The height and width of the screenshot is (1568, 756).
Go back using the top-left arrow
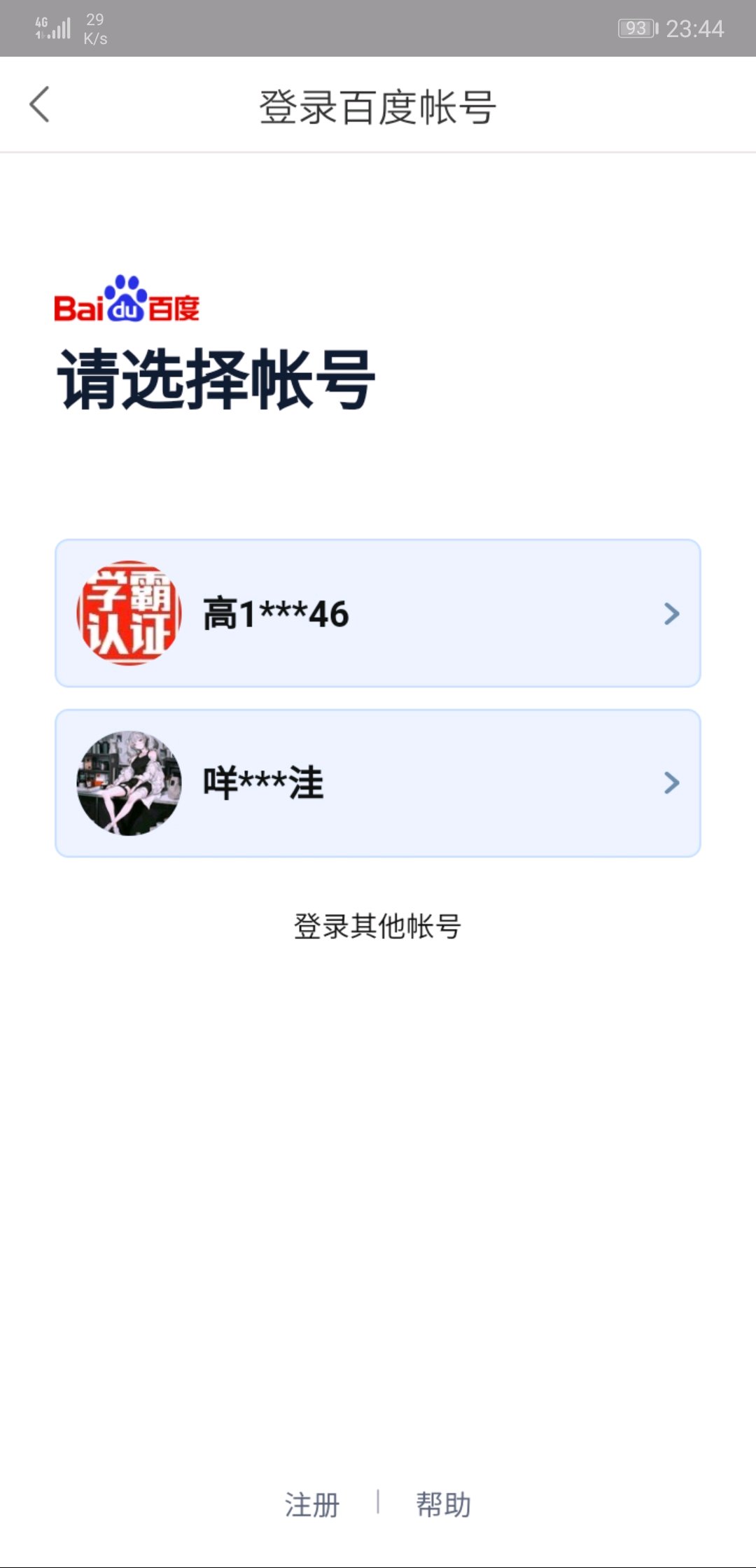point(39,105)
